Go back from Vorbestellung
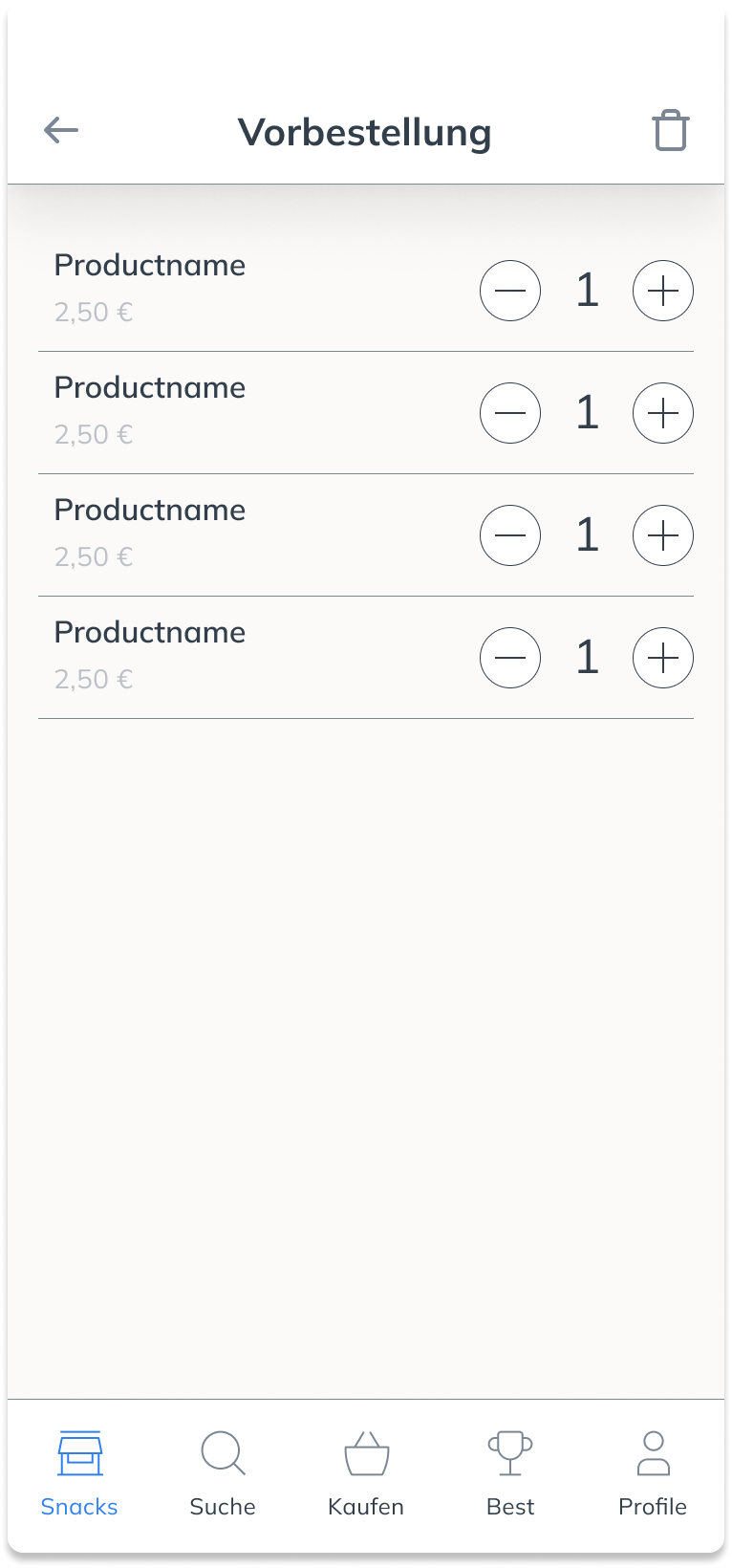Screen dimensions: 732x1568 (x=61, y=130)
